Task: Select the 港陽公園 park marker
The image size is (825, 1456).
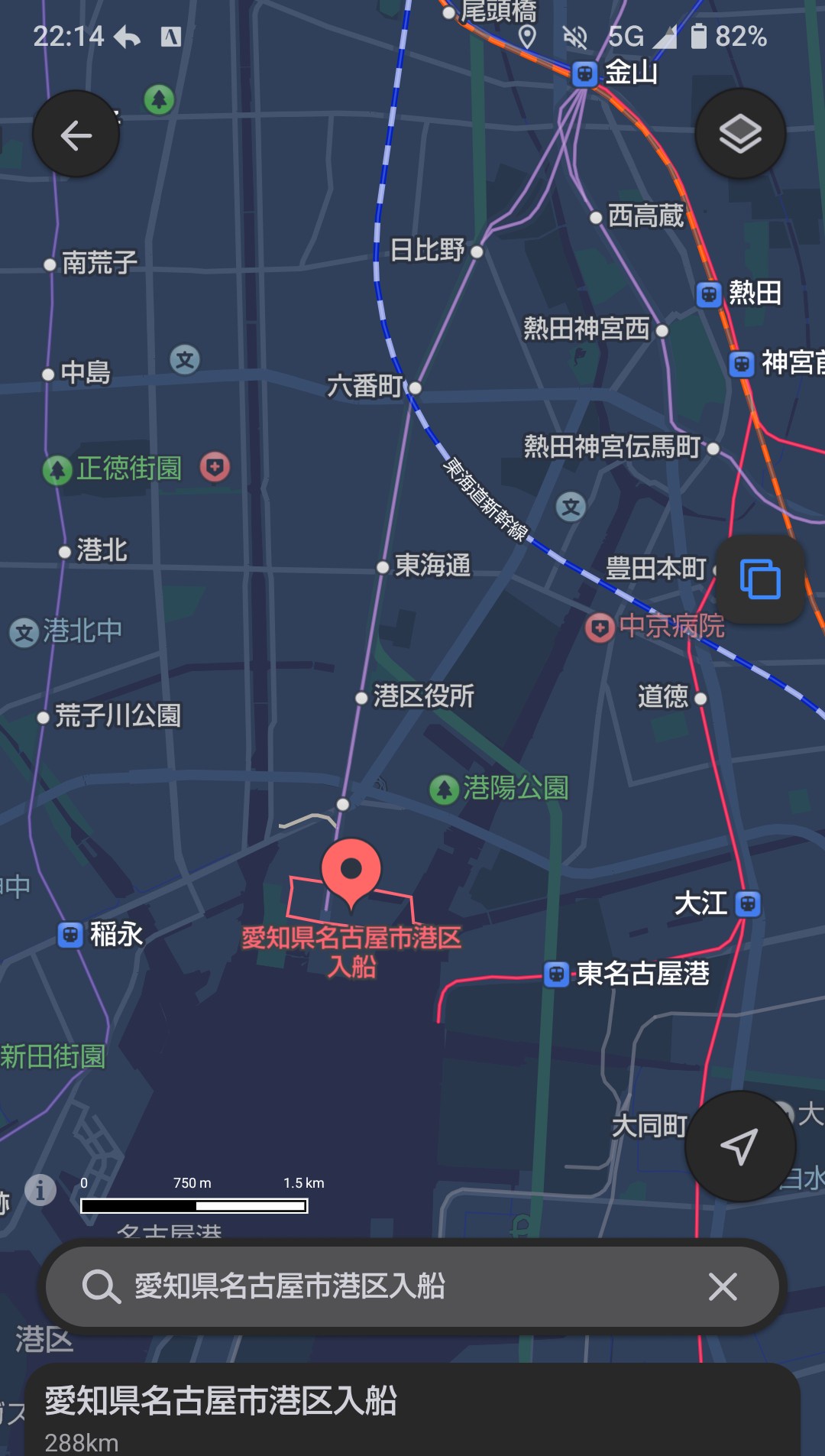Action: pos(444,789)
